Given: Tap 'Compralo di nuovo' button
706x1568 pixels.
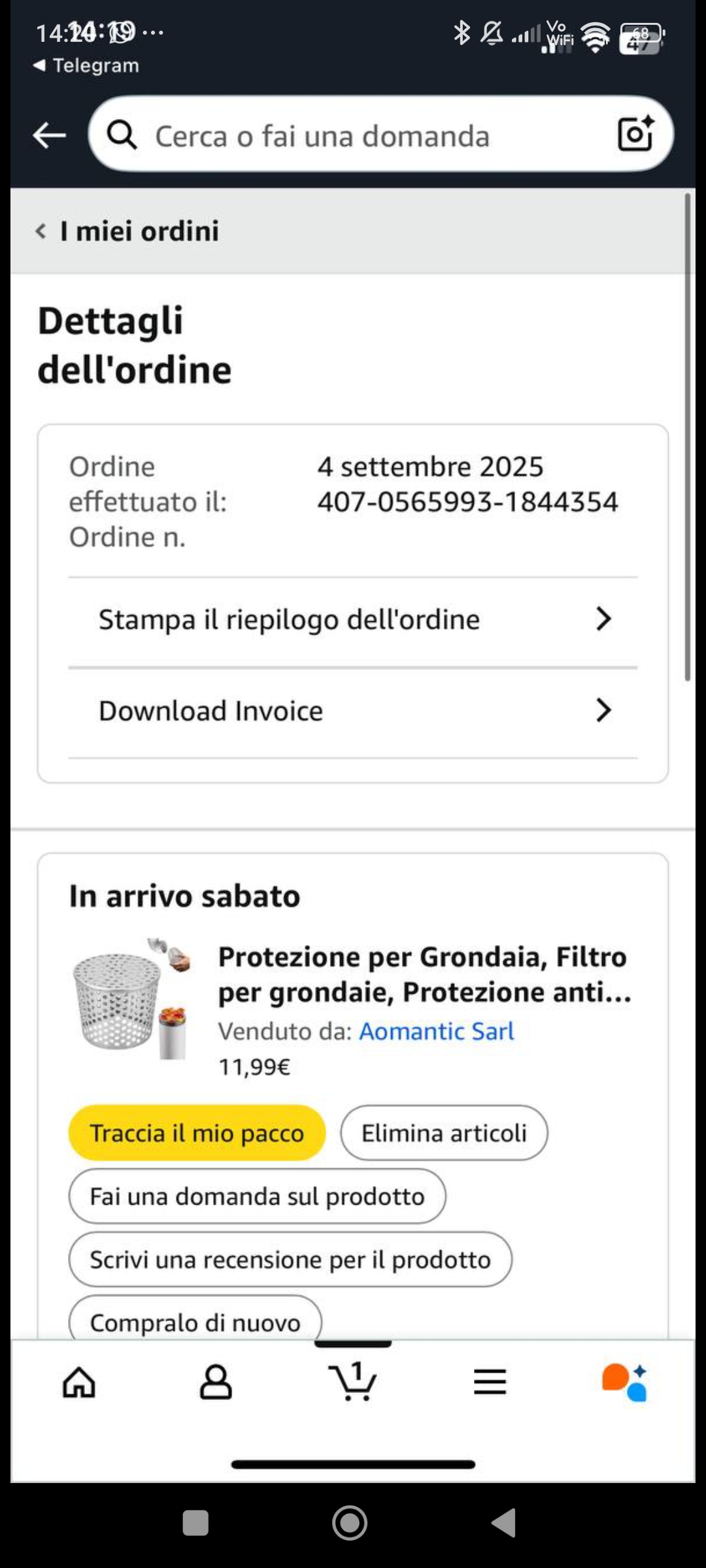Looking at the screenshot, I should click(x=195, y=1318).
